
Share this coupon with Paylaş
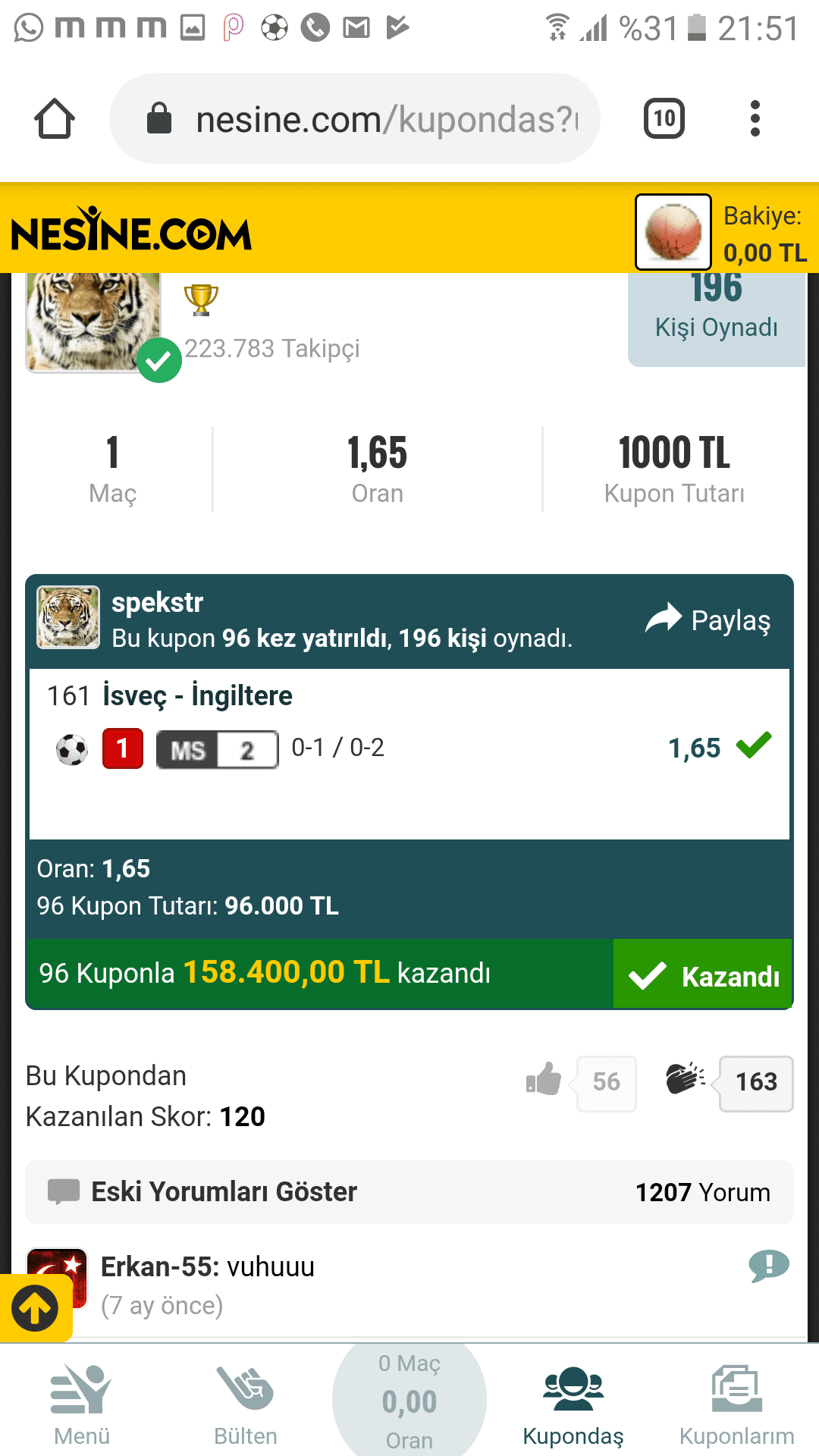[708, 620]
